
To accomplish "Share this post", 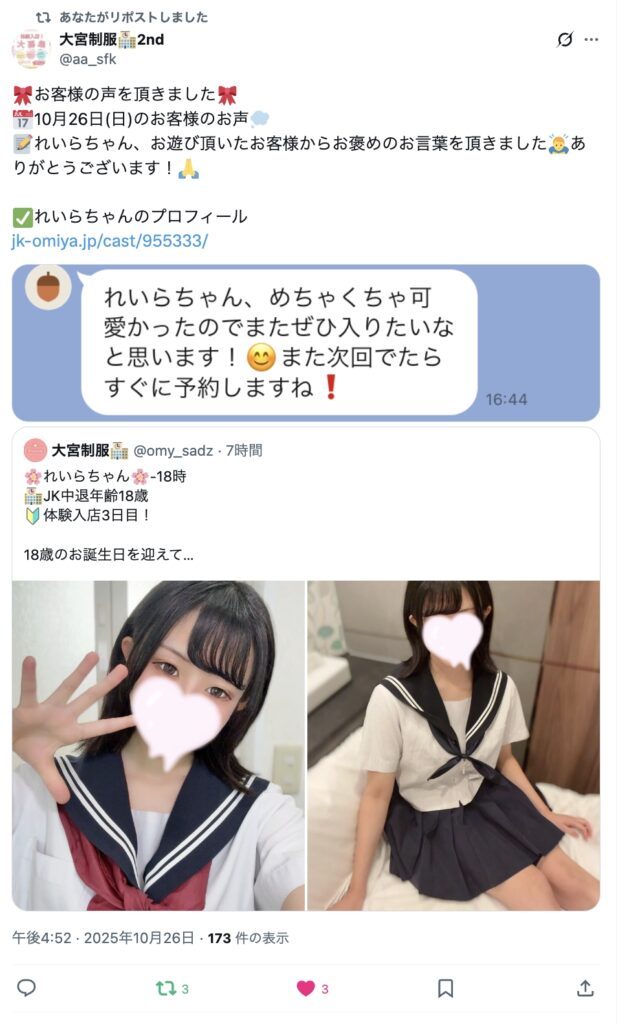I will click(x=586, y=988).
